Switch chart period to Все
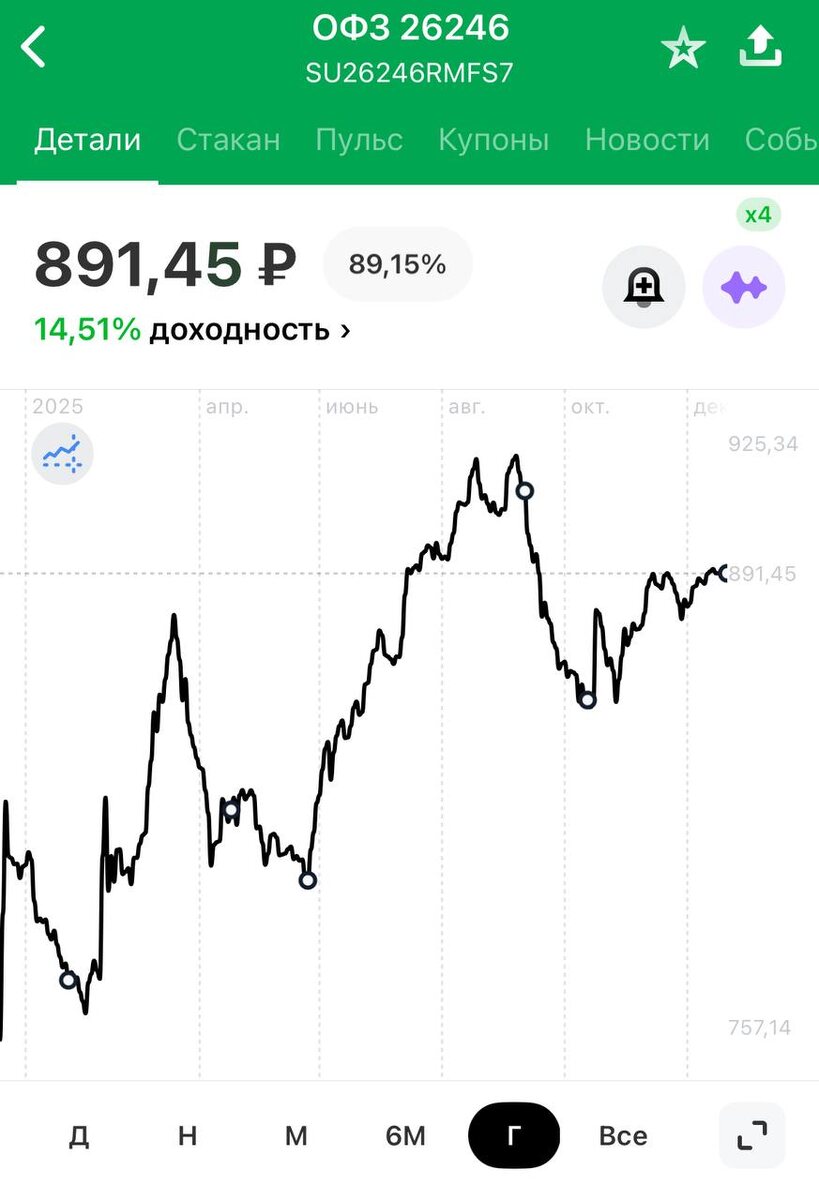The height and width of the screenshot is (1200, 819). pyautogui.click(x=622, y=1135)
